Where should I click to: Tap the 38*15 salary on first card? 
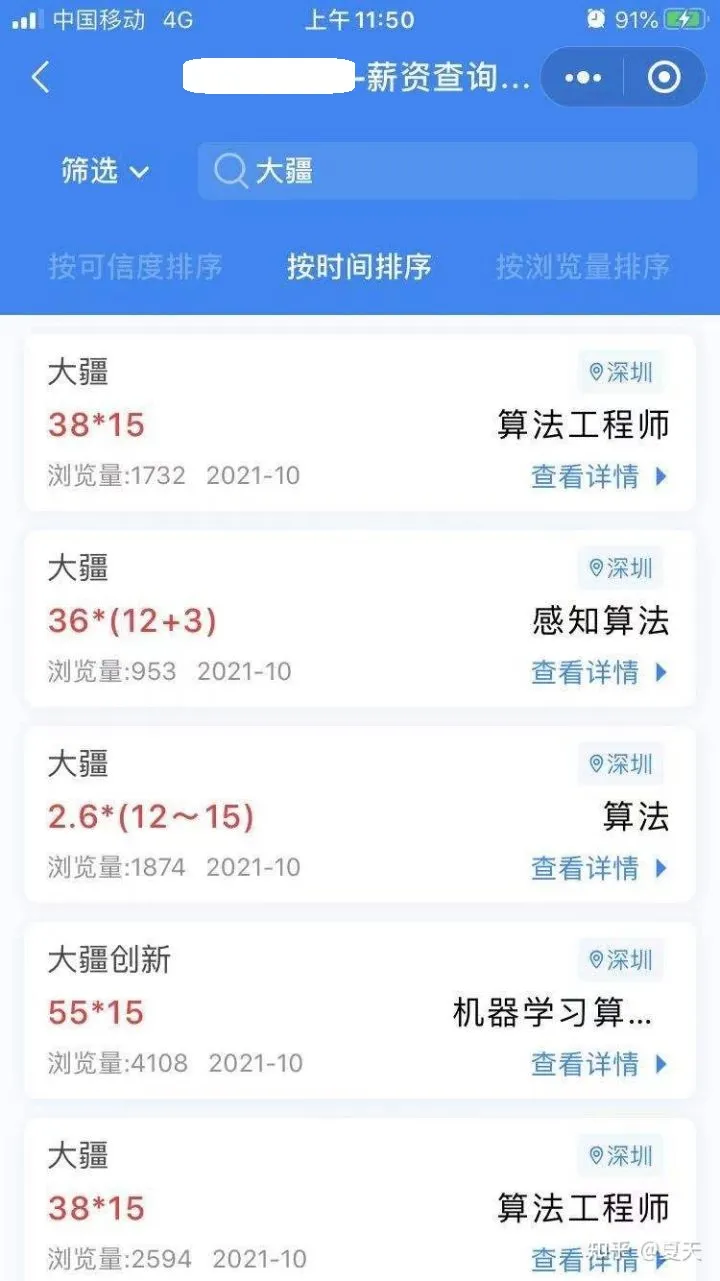96,425
